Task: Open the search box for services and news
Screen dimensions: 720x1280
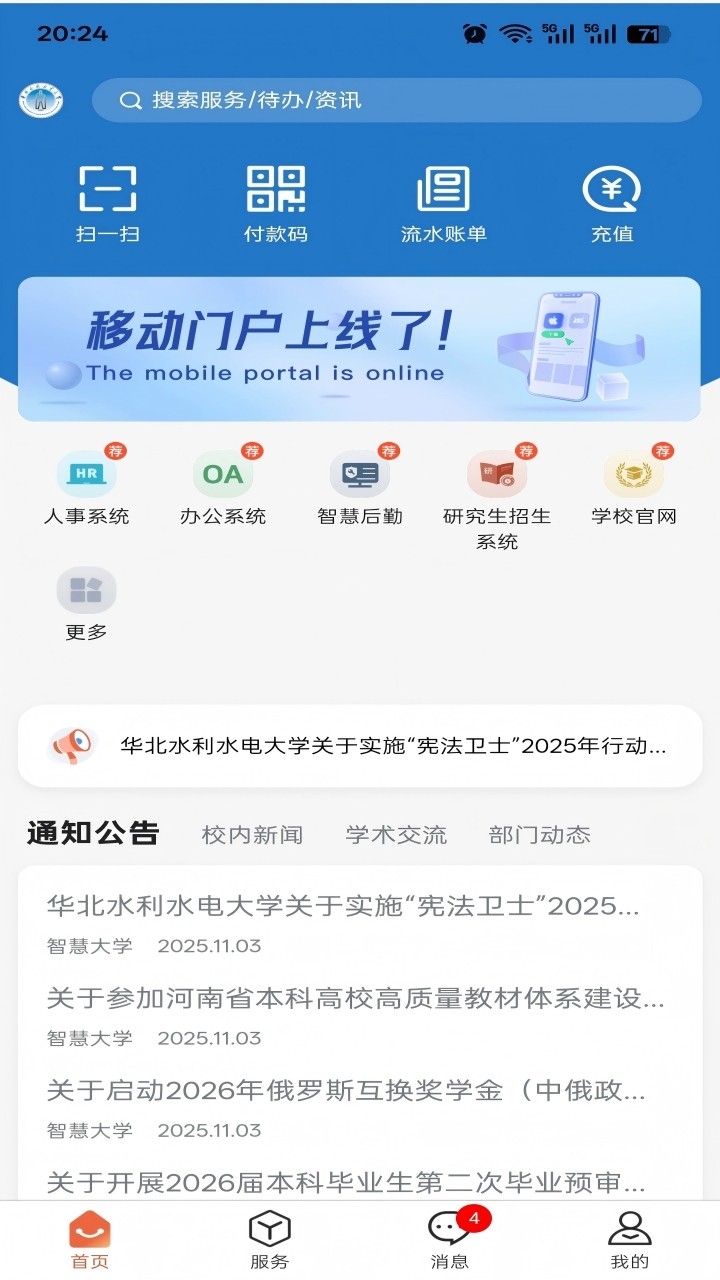Action: (x=396, y=100)
